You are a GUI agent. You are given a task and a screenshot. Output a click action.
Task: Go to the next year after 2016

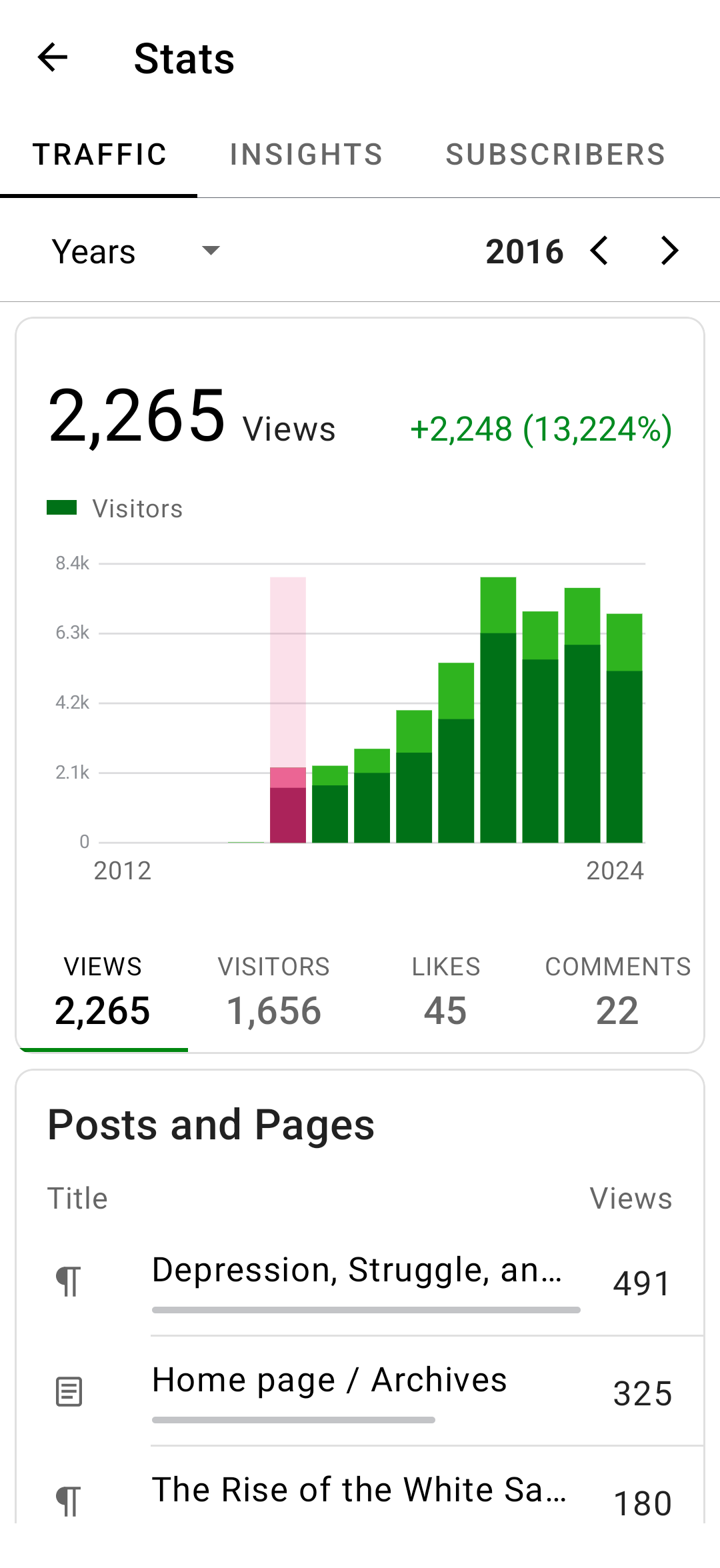coord(669,251)
